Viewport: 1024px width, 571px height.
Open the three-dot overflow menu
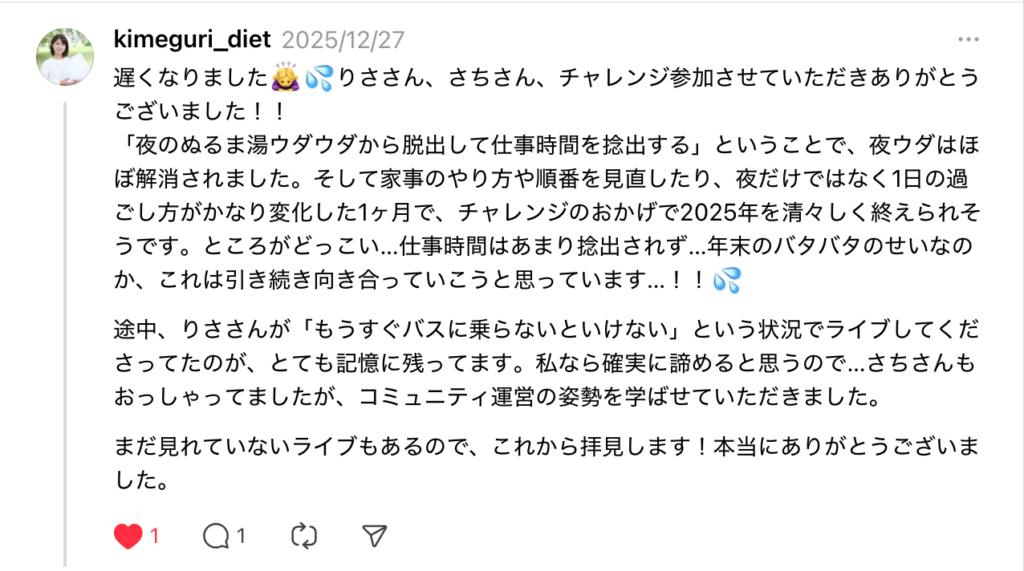click(968, 40)
